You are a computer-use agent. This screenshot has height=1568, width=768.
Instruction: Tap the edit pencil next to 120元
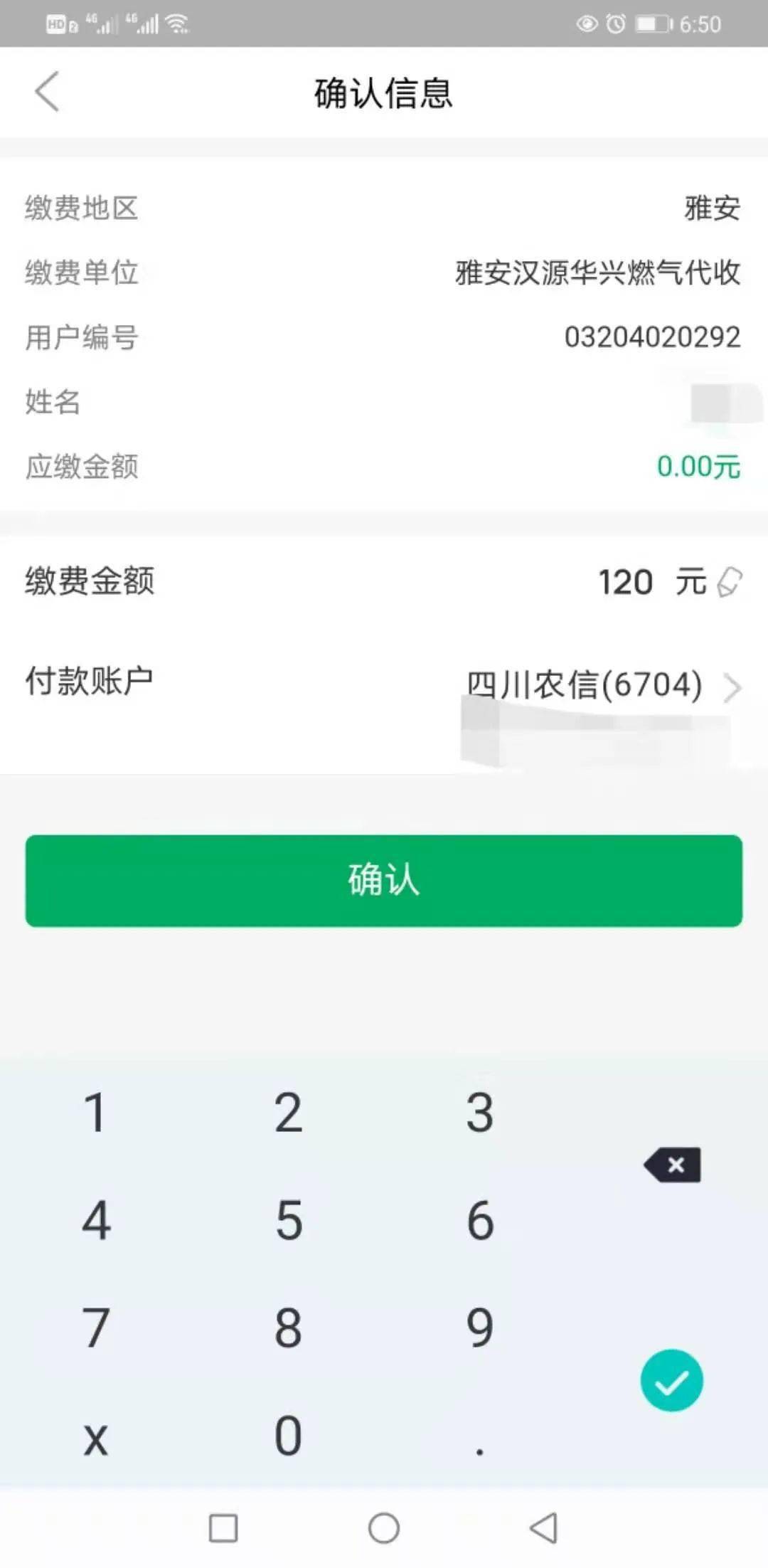(731, 583)
